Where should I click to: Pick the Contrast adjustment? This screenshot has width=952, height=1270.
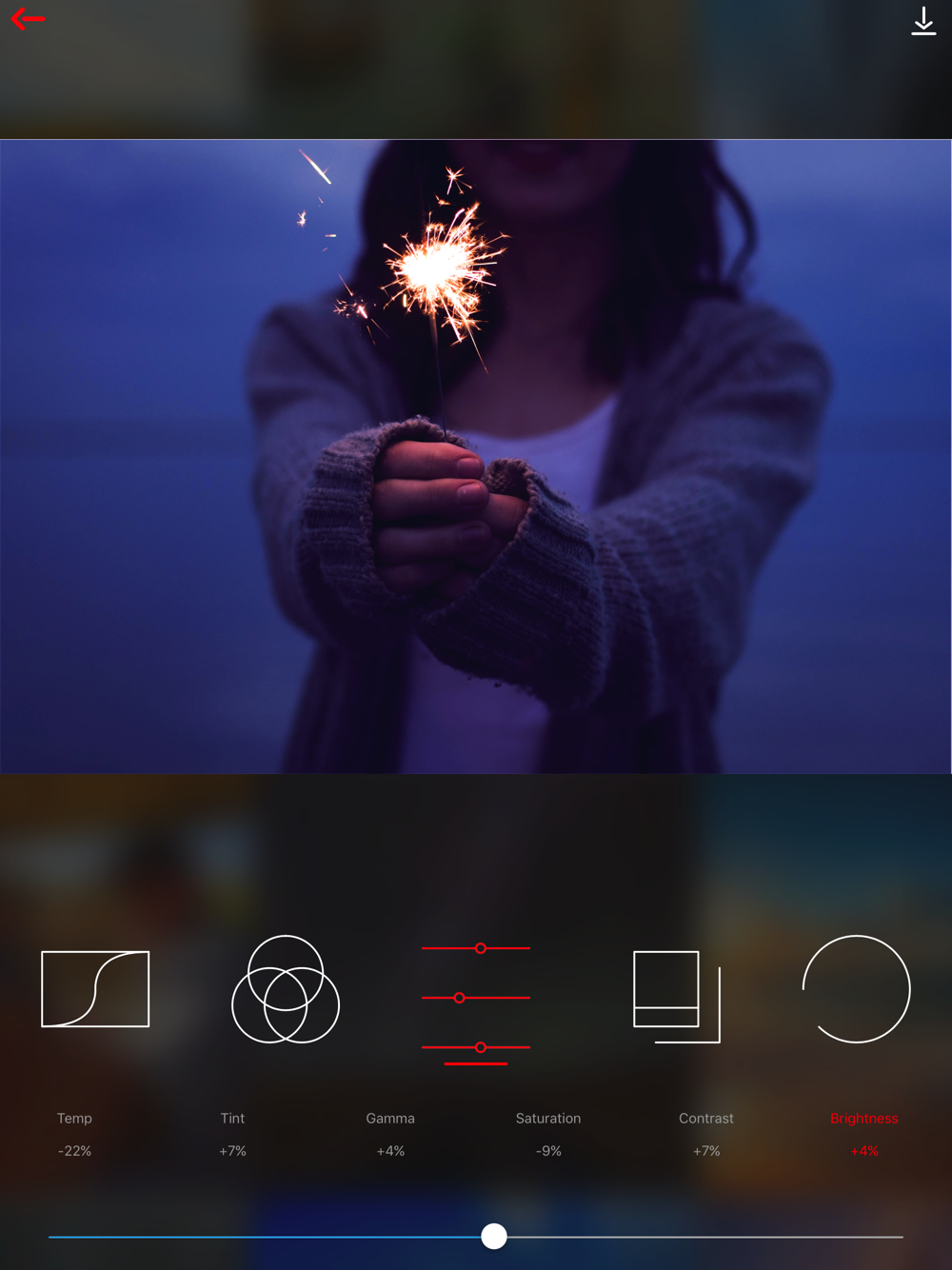[x=706, y=1134]
